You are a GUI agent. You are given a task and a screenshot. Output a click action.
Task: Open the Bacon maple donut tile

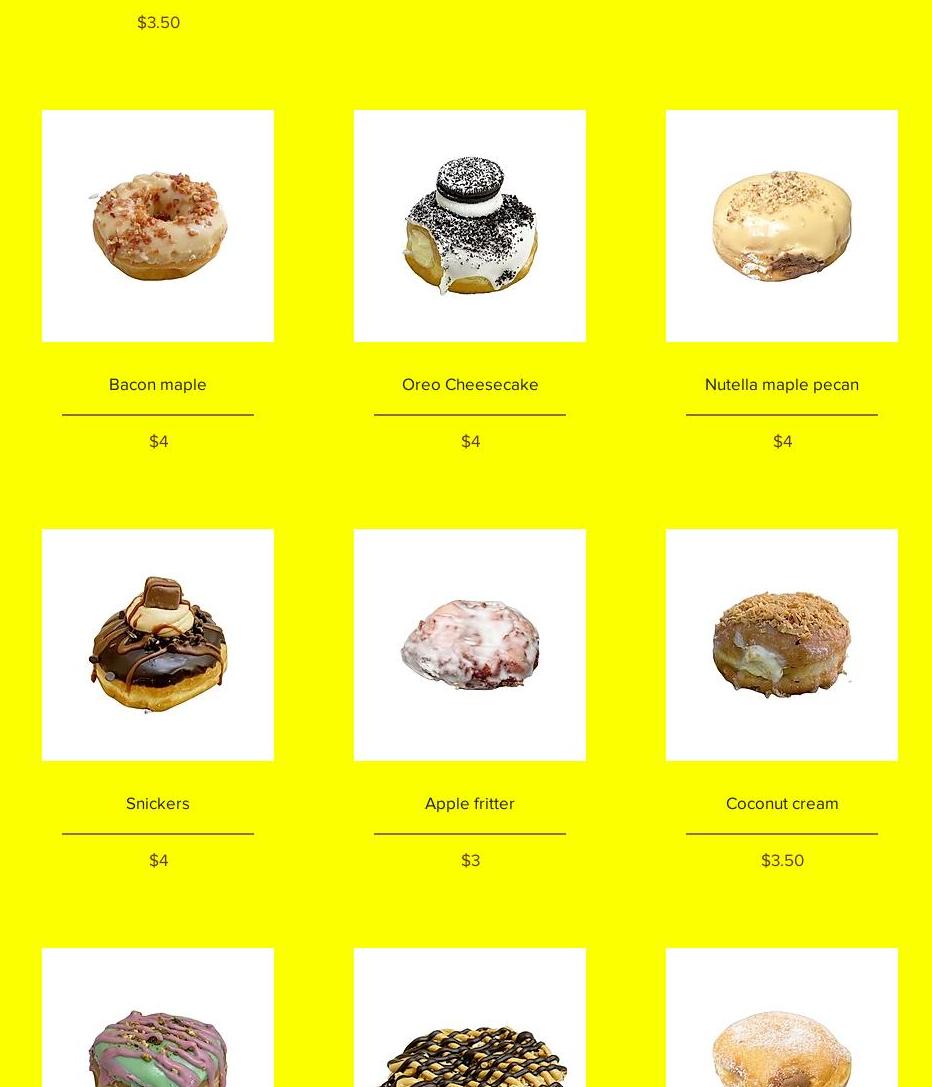point(158,226)
